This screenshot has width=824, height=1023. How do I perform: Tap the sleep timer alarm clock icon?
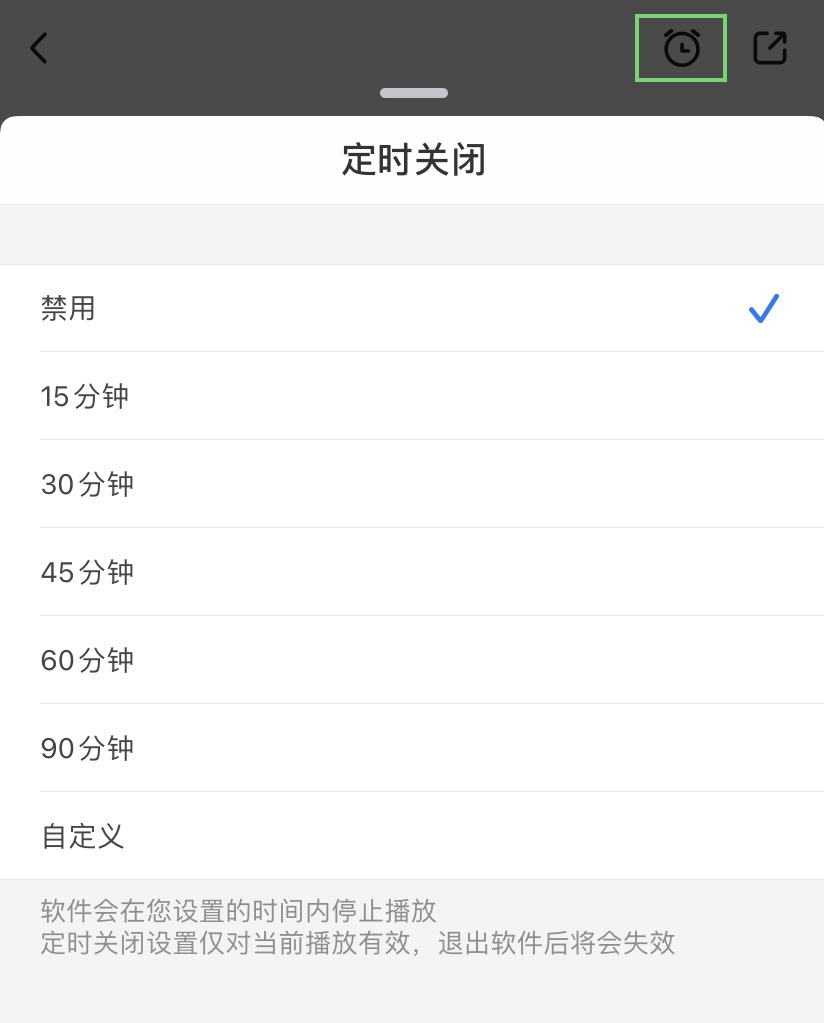tap(681, 48)
